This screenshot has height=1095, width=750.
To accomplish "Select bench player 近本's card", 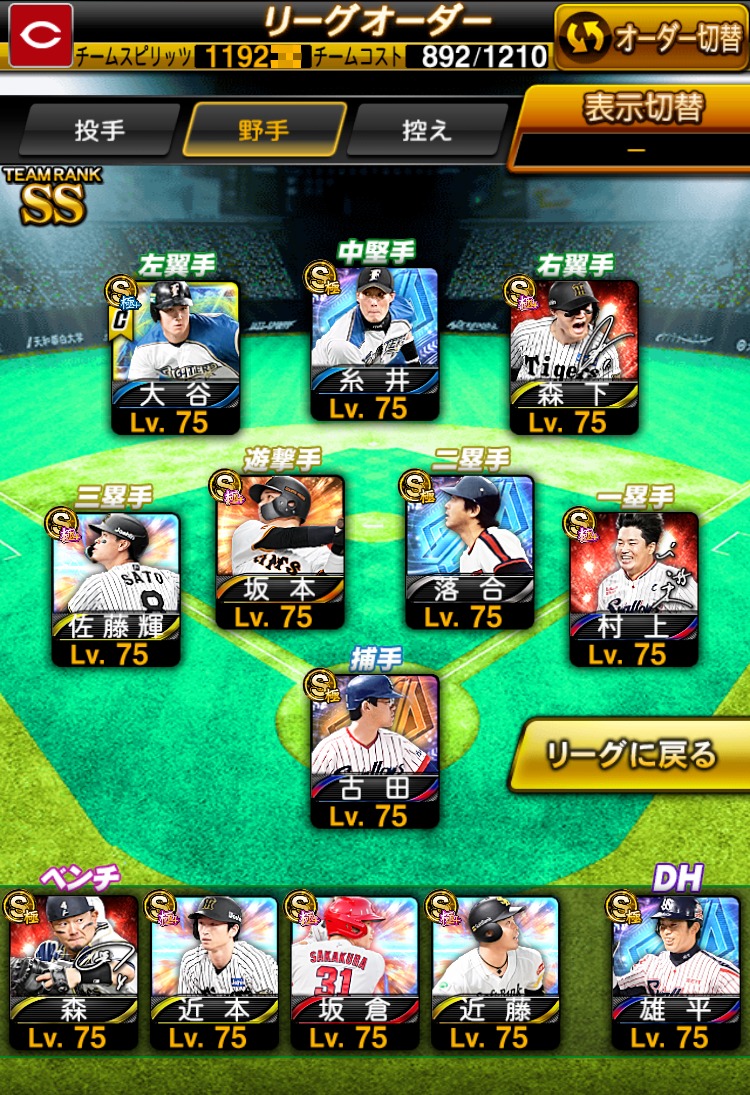I will point(214,970).
